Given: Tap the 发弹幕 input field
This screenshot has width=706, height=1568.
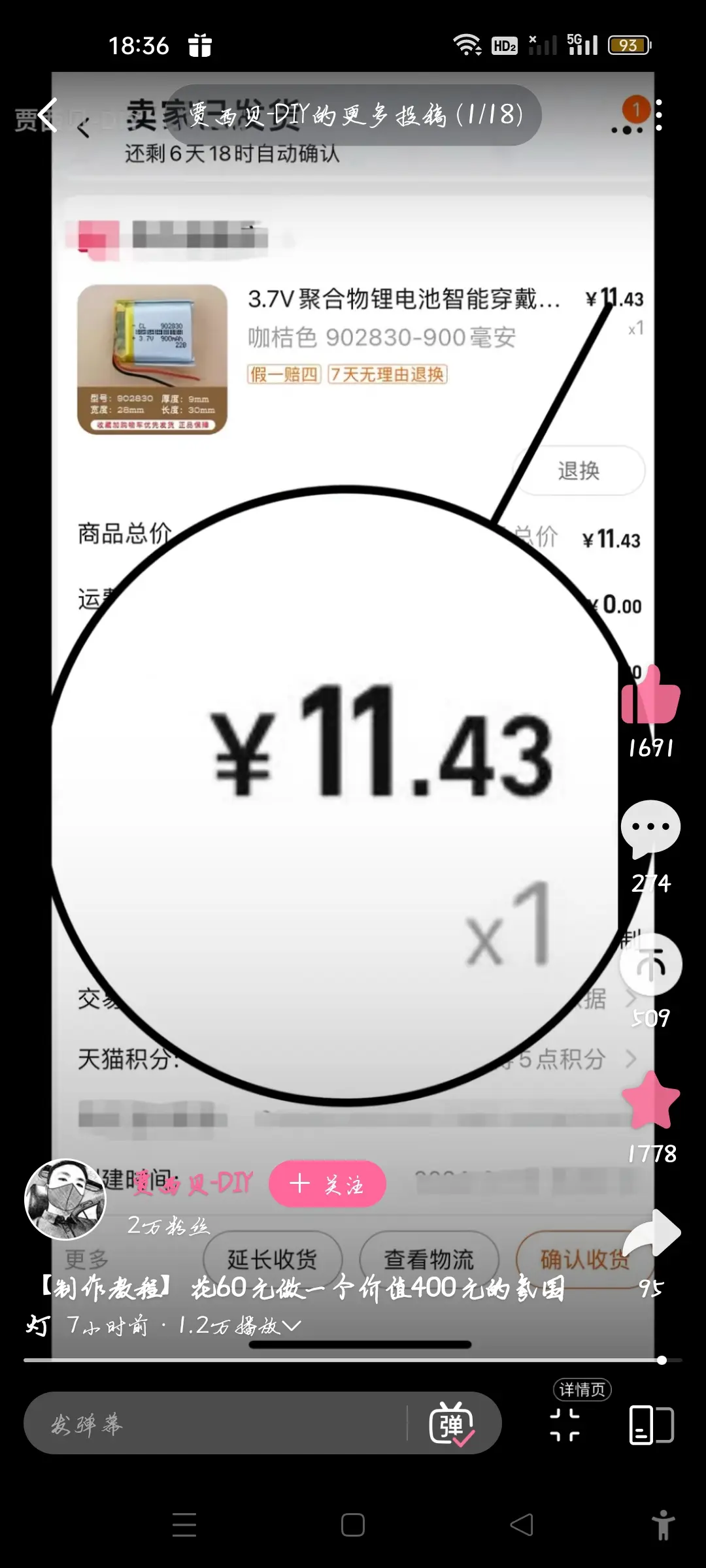Looking at the screenshot, I should (216, 1423).
